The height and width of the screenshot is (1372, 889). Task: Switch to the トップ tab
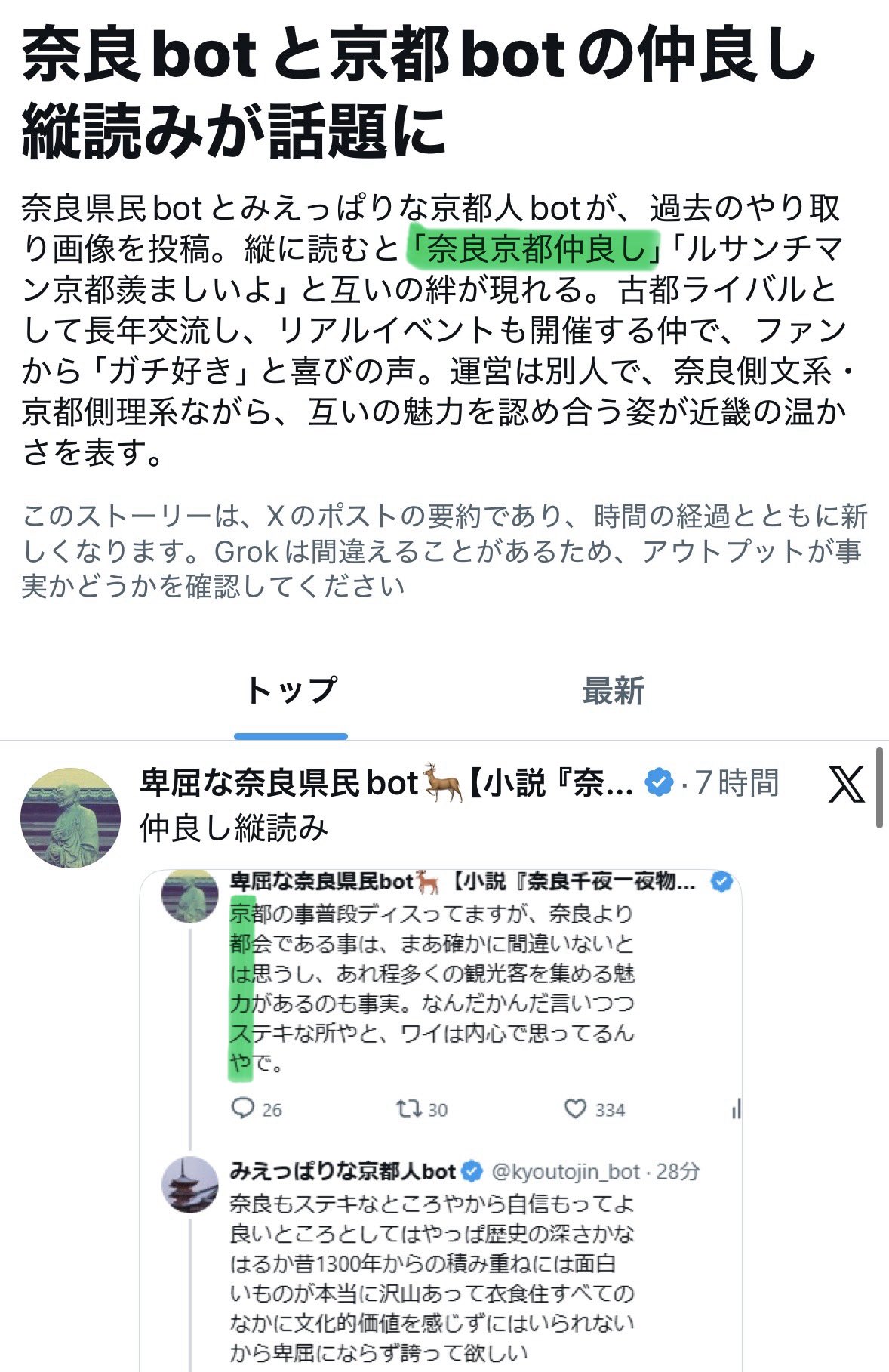(x=291, y=691)
